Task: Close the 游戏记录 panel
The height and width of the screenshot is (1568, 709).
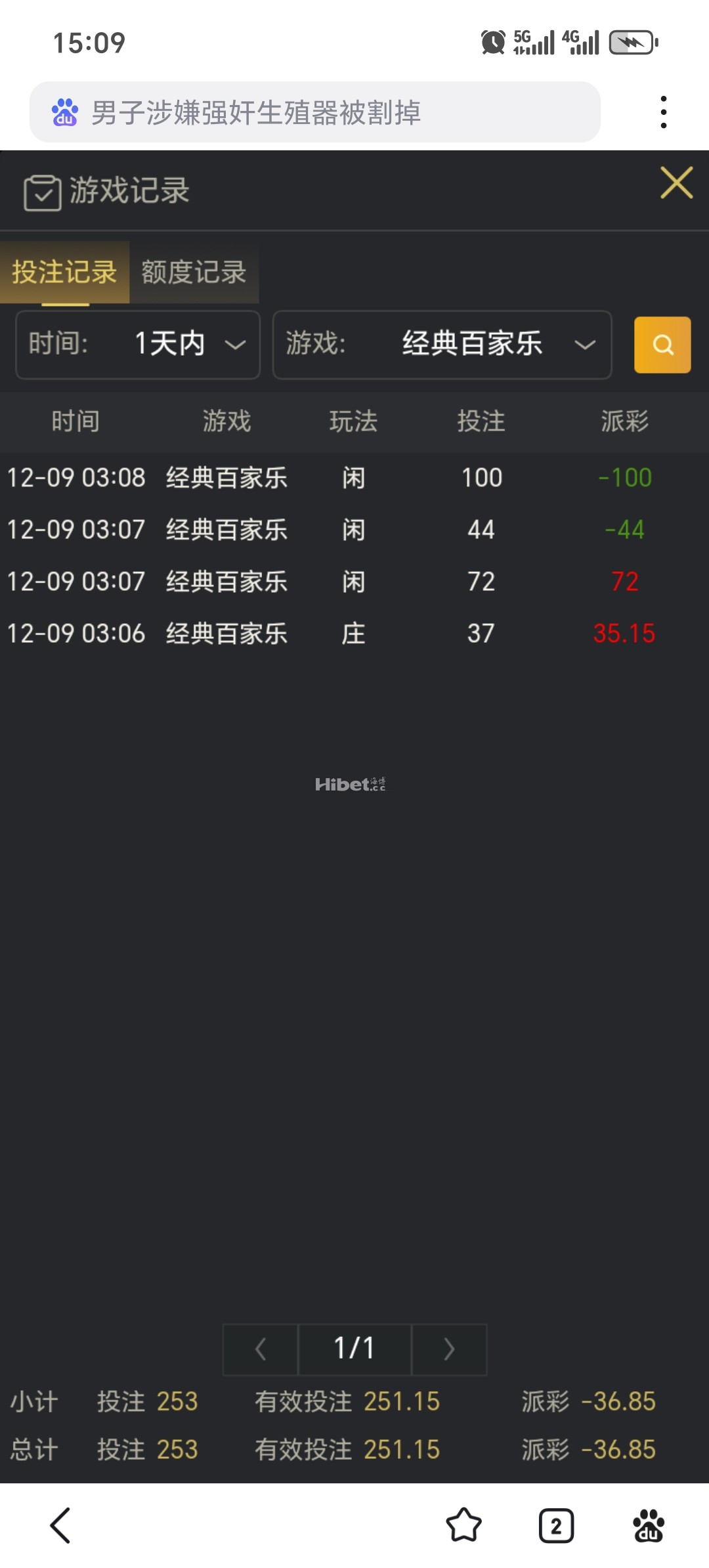Action: click(676, 183)
